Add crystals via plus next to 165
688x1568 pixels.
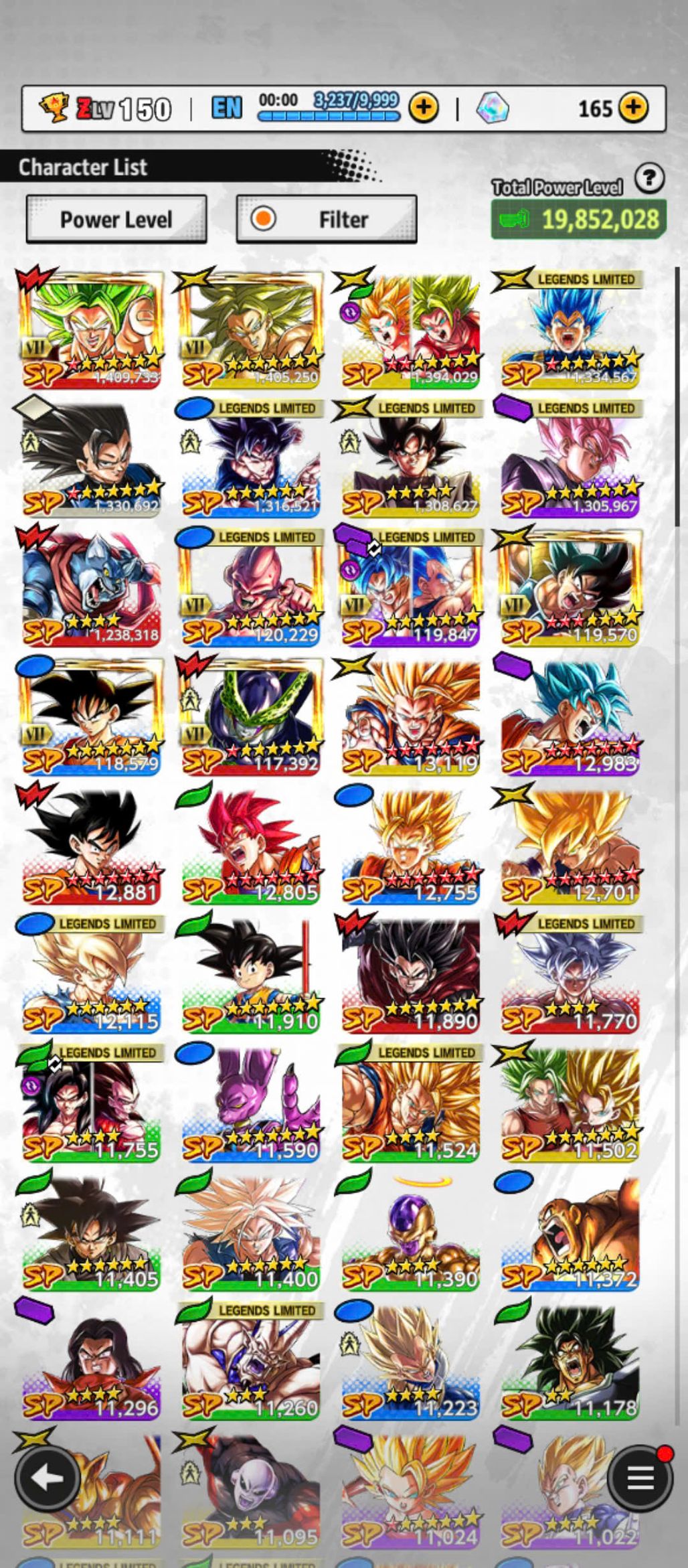click(x=632, y=108)
